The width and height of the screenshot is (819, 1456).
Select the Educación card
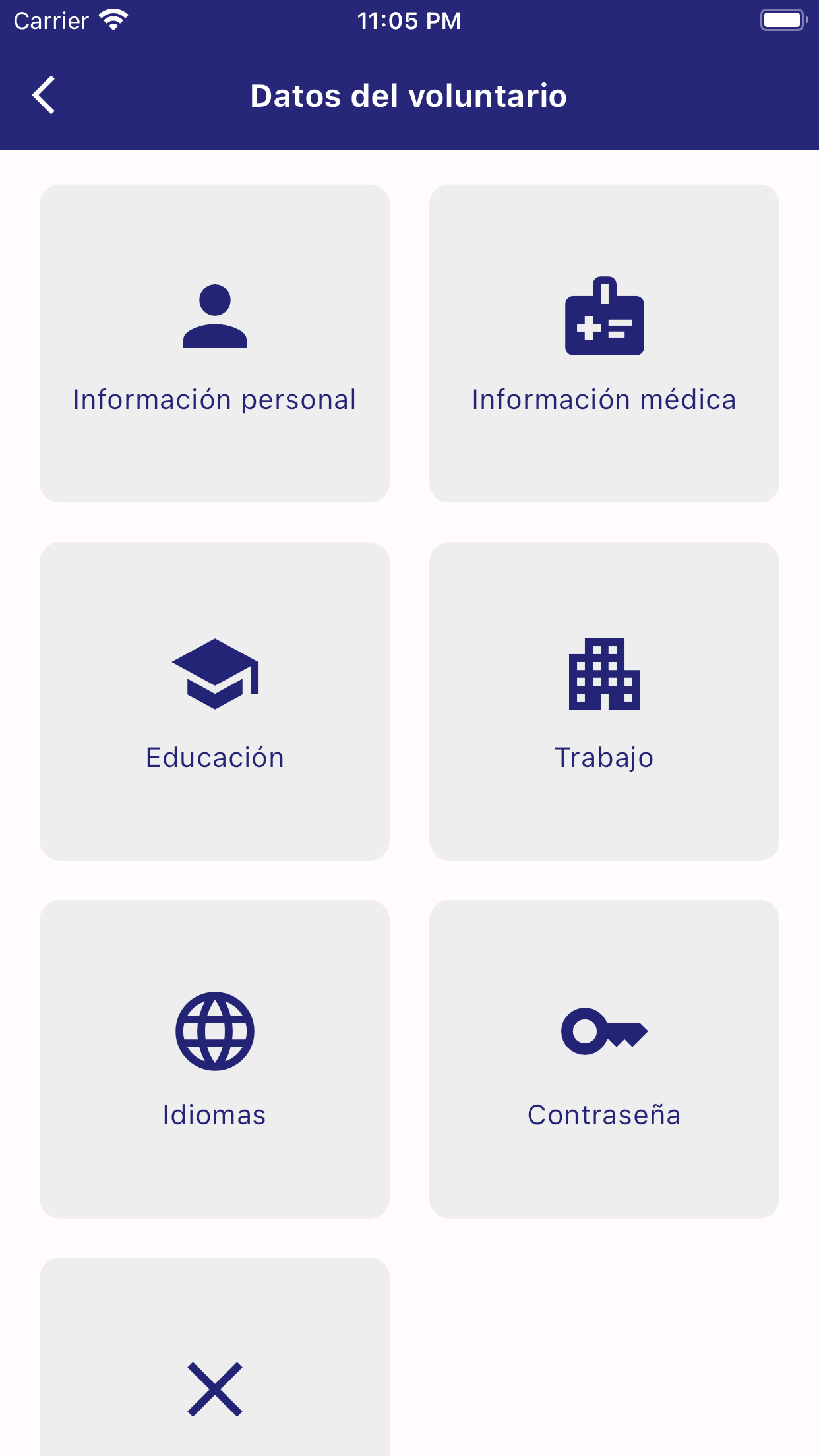[x=214, y=701]
